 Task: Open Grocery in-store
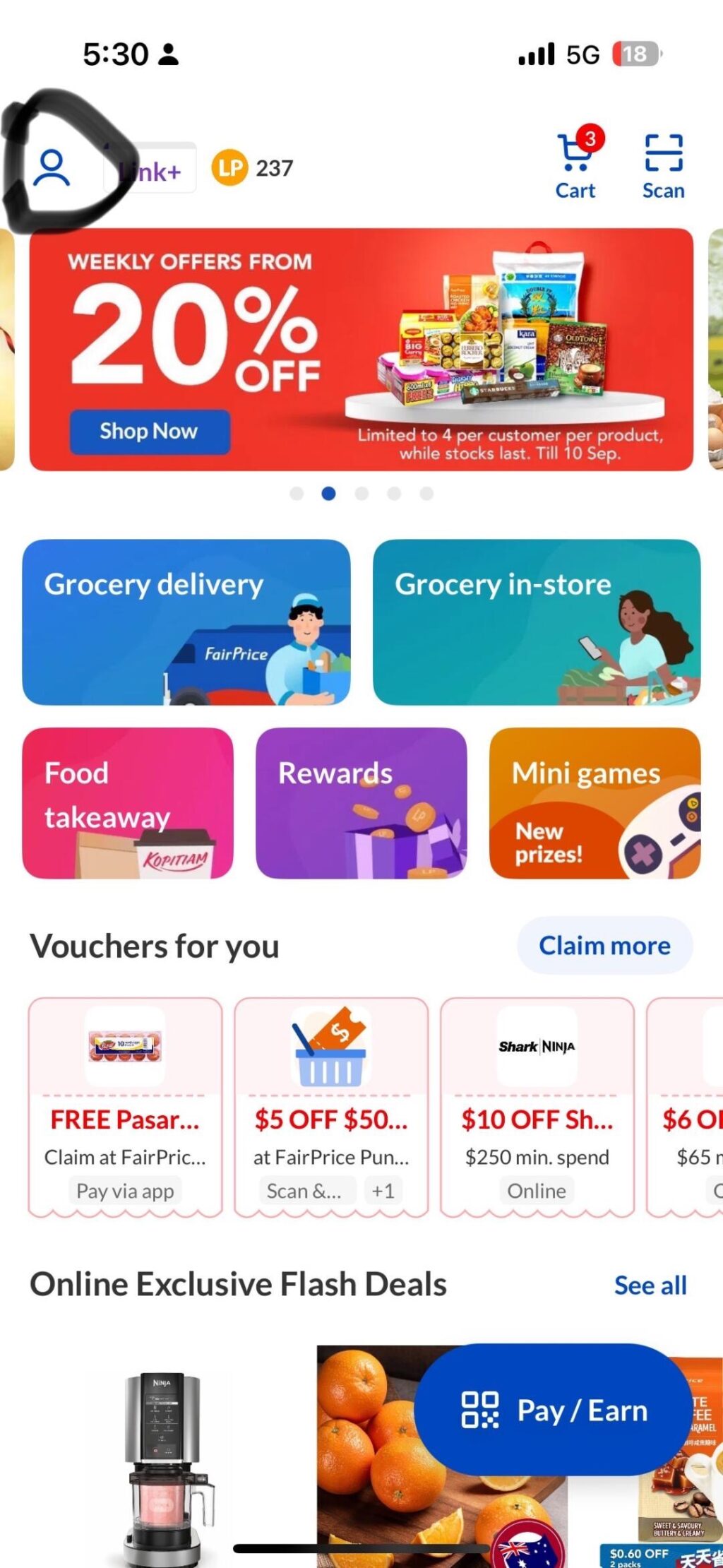537,622
